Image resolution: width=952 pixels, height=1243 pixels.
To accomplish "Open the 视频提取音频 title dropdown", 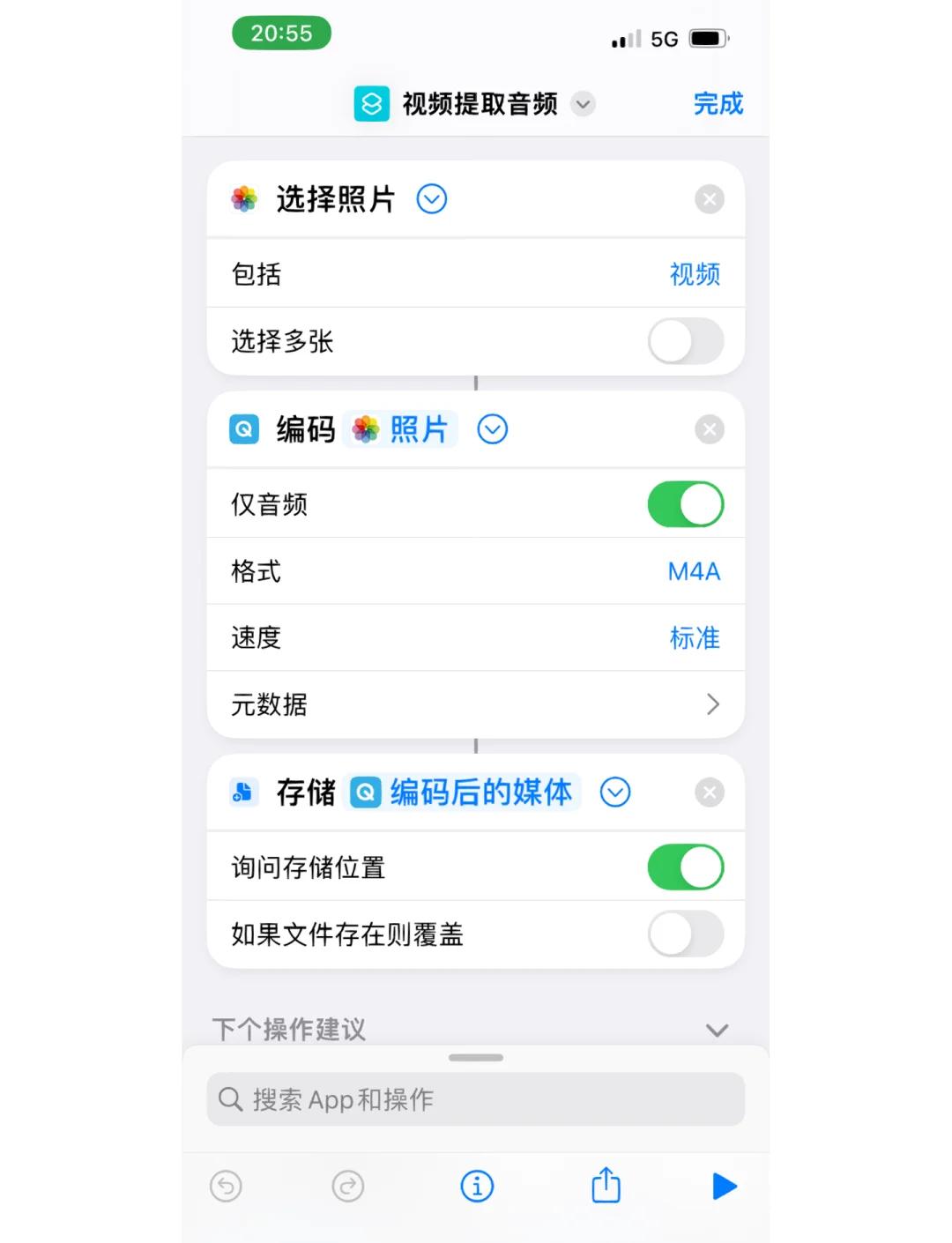I will (583, 104).
